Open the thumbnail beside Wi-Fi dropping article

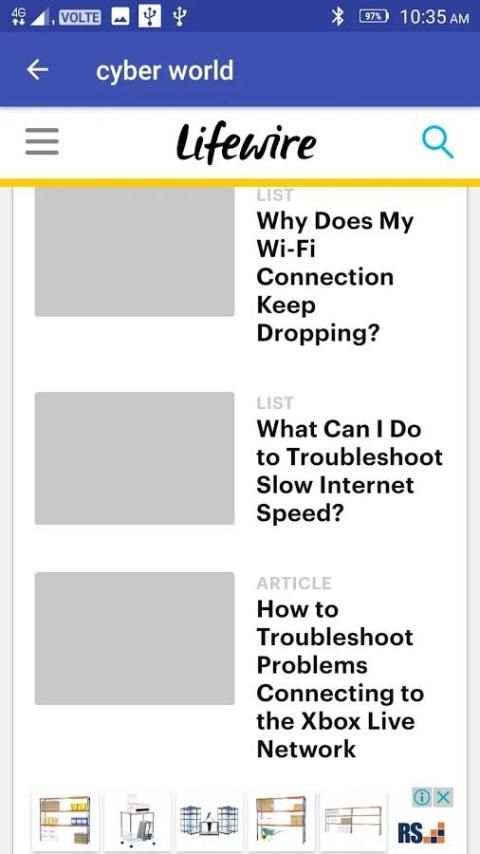point(135,251)
